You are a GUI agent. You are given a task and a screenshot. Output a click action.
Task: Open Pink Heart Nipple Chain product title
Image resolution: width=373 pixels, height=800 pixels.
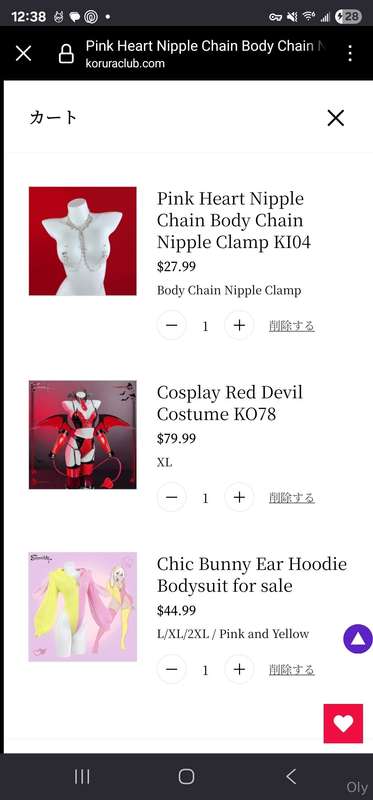point(234,220)
